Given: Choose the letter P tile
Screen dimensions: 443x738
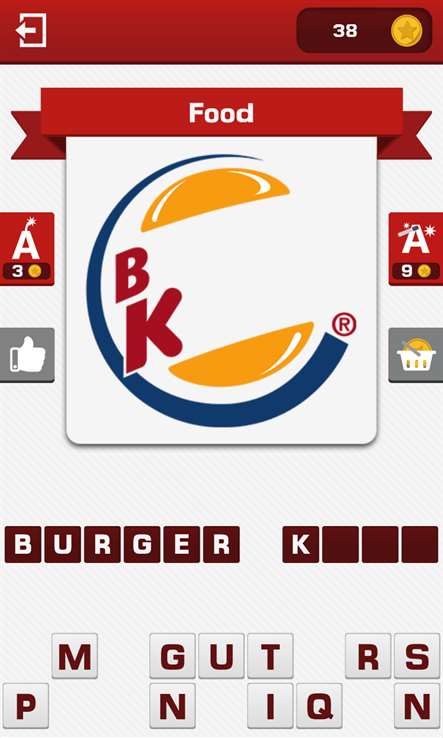Looking at the screenshot, I should tap(25, 706).
